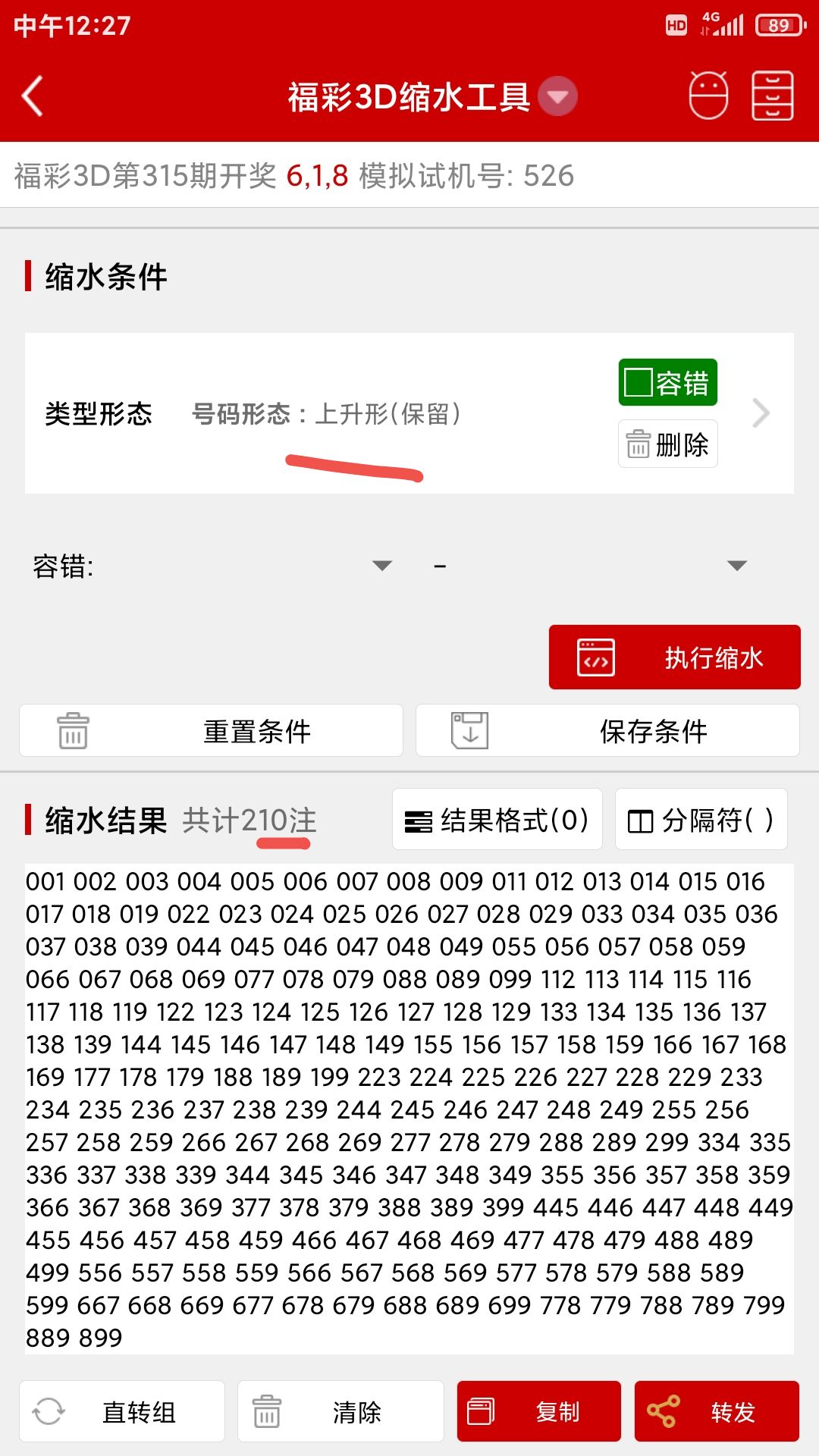Go back using the top-left arrow
The image size is (819, 1456).
(33, 96)
